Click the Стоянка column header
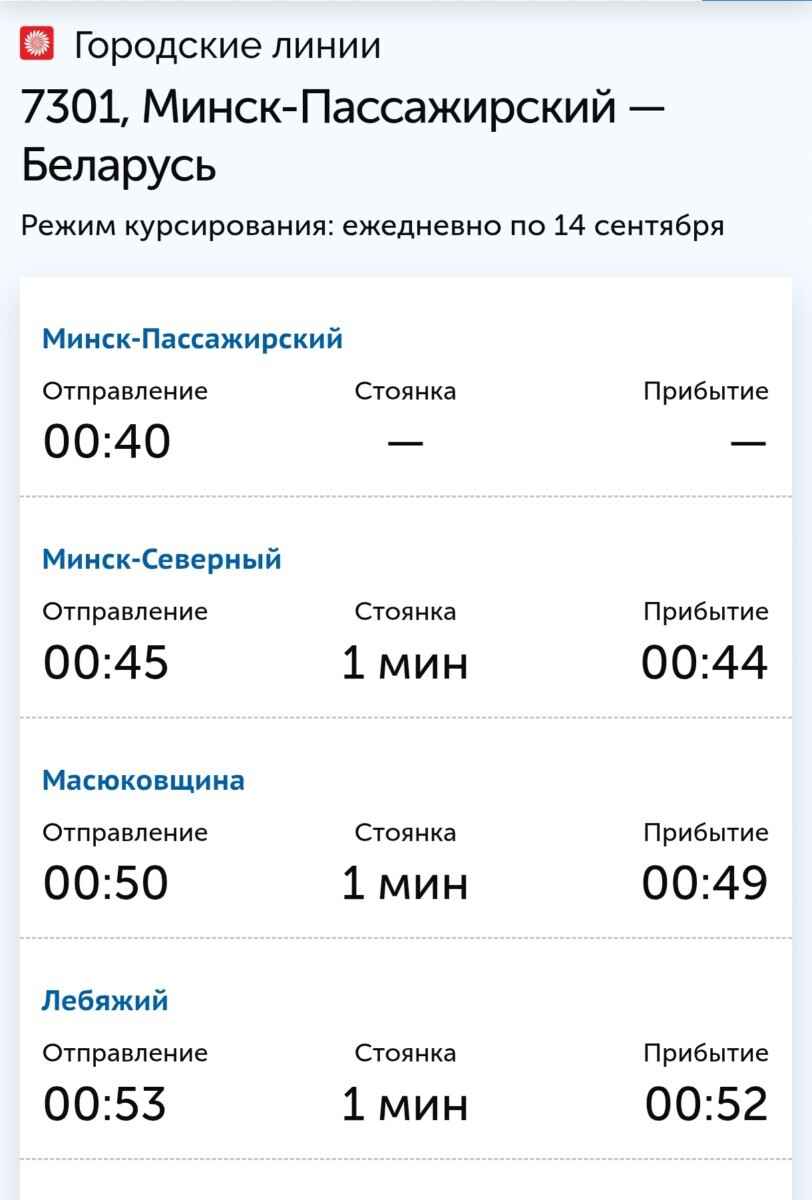Image resolution: width=812 pixels, height=1200 pixels. 406,390
